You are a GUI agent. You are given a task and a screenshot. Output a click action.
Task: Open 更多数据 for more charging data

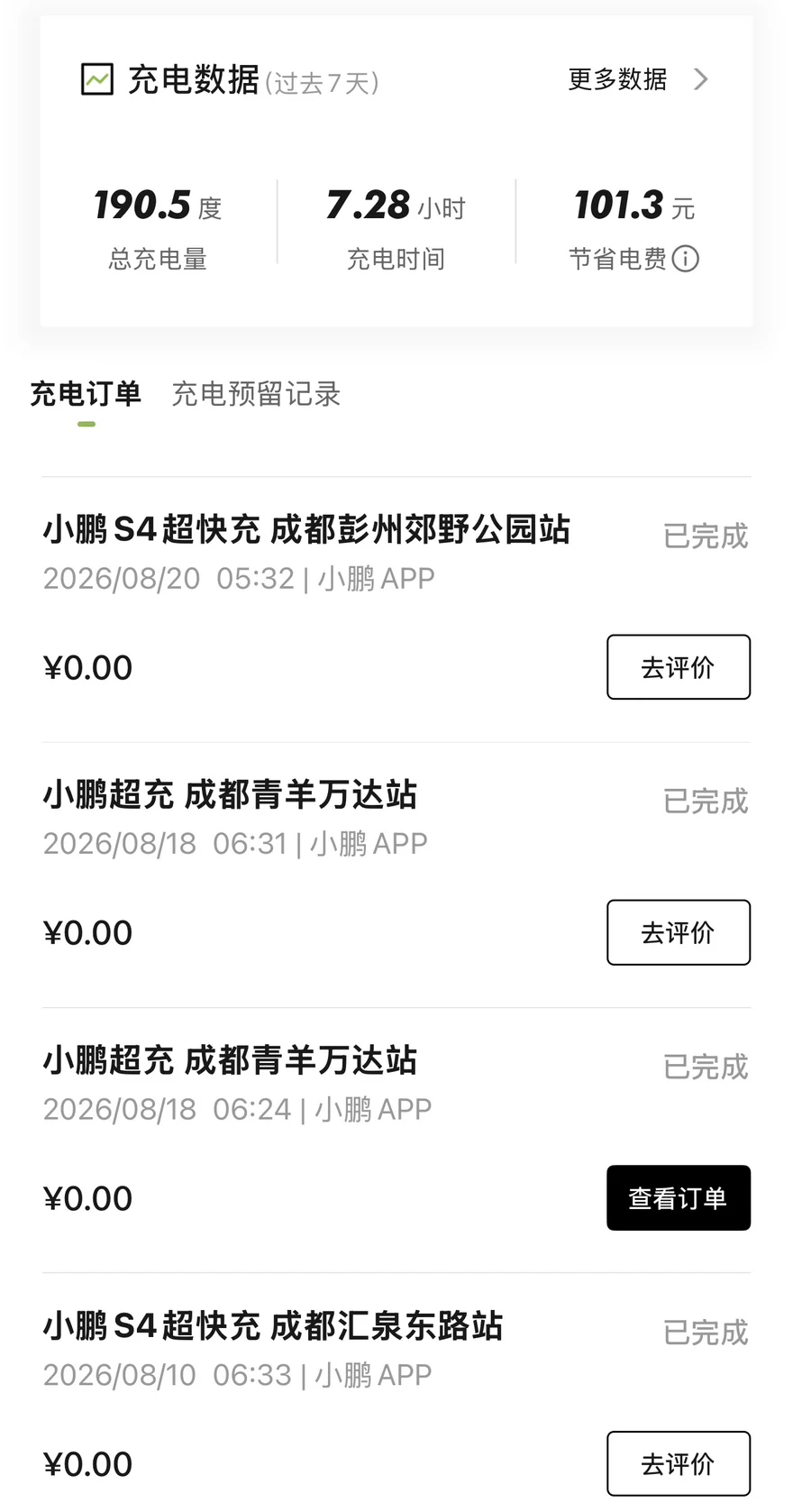click(x=638, y=79)
